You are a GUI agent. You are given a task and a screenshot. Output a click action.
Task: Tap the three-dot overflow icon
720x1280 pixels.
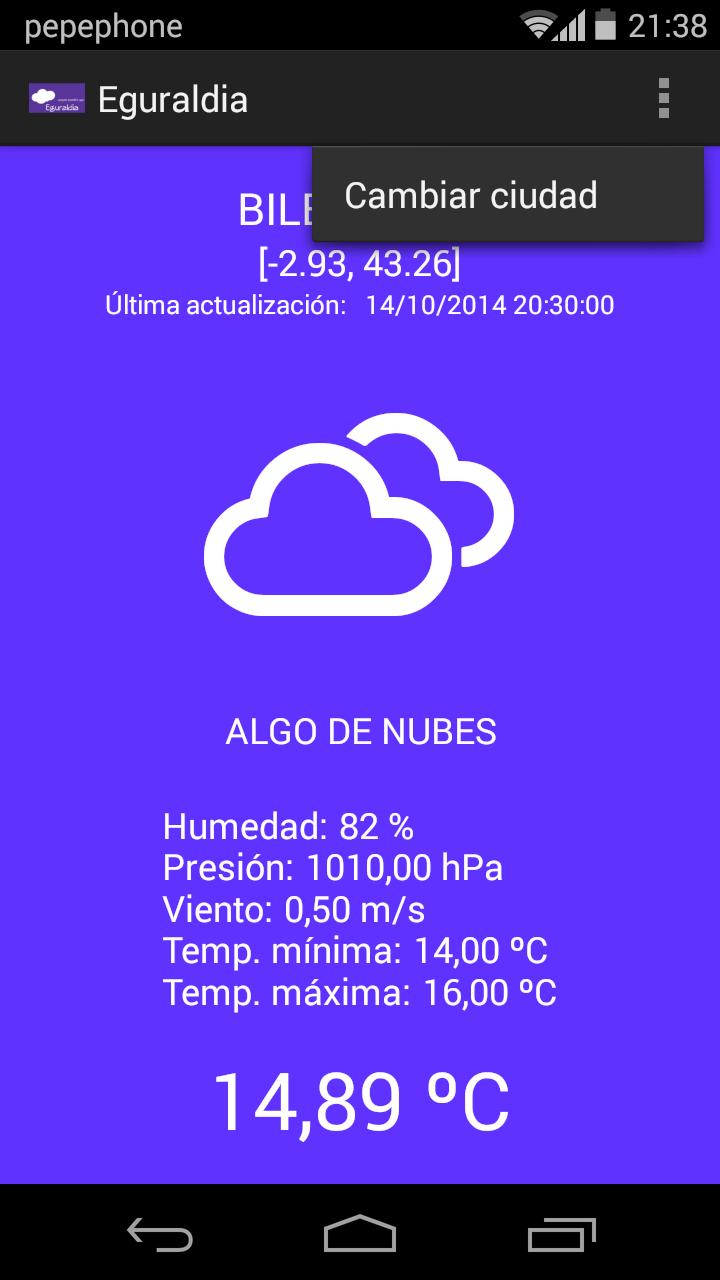coord(663,99)
